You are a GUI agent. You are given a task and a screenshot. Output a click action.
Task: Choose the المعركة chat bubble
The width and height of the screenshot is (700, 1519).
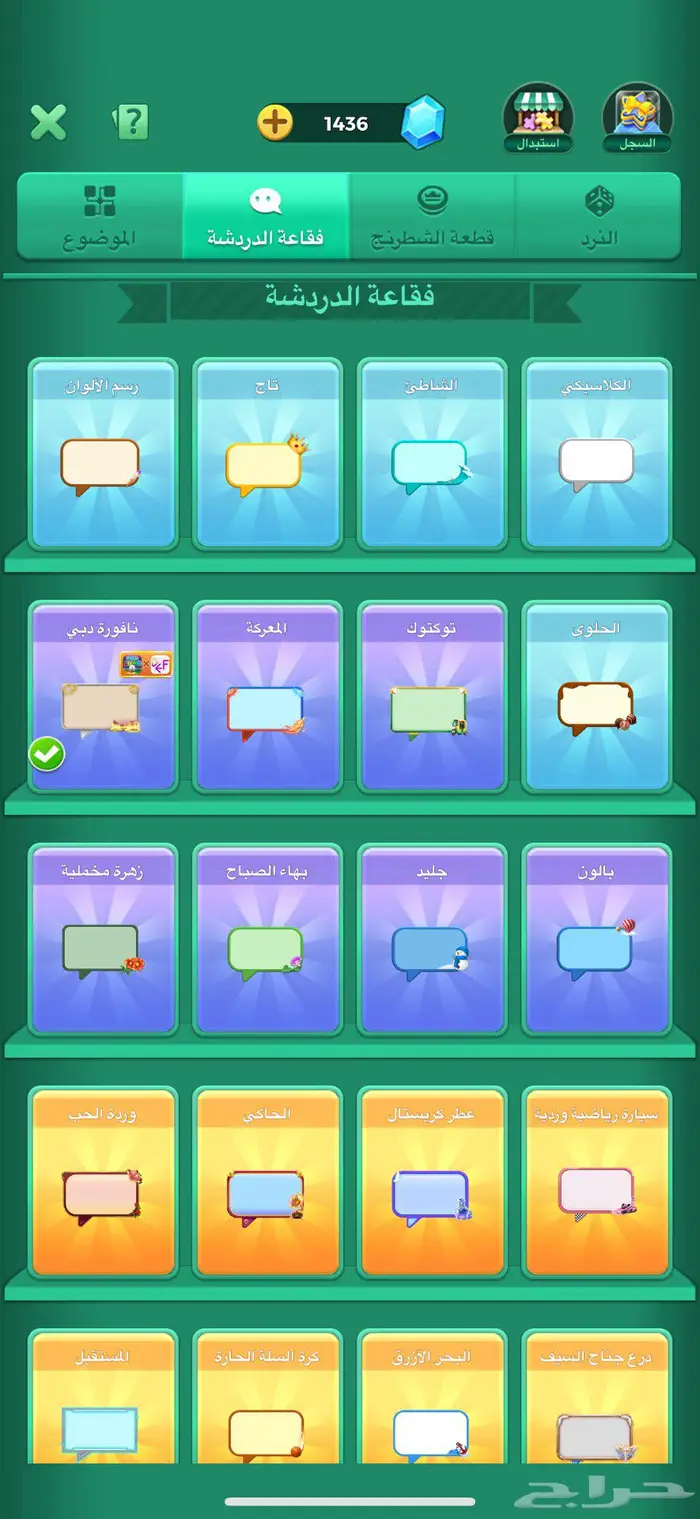tap(266, 696)
